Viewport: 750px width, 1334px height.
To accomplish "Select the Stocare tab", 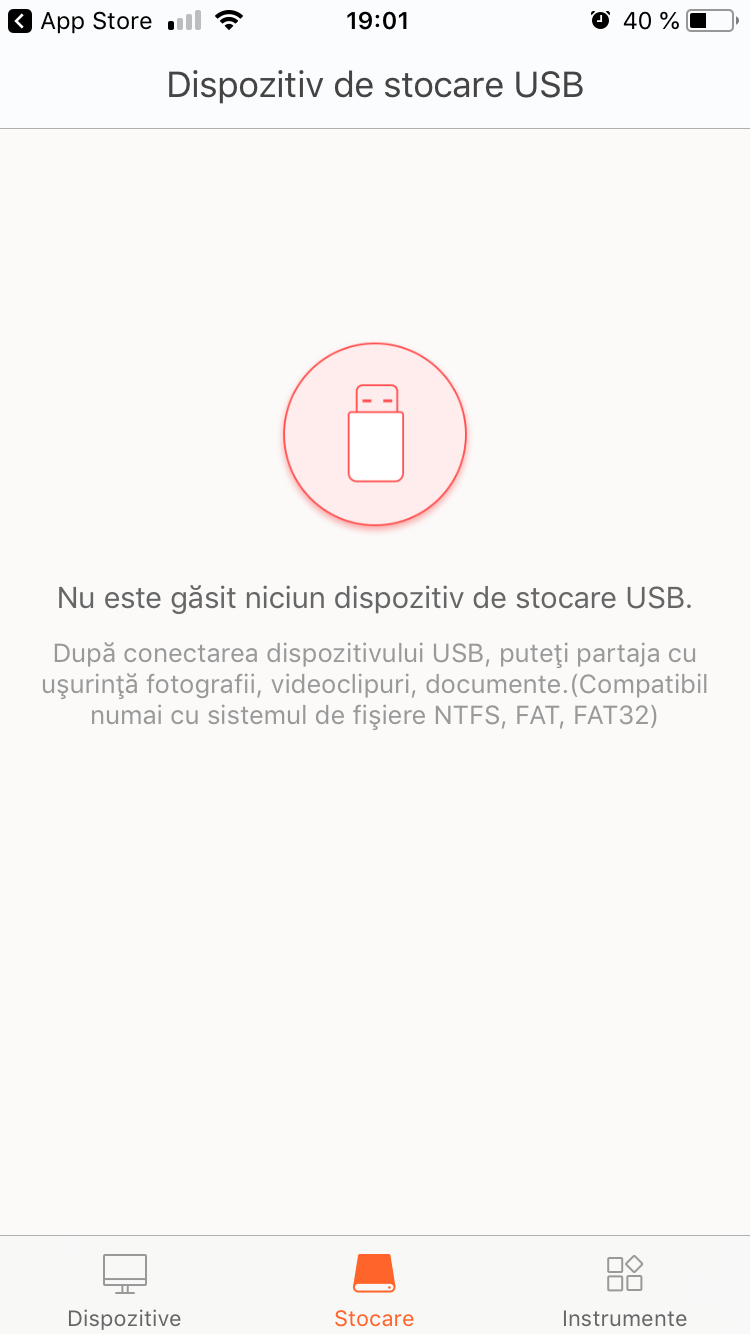I will point(374,1289).
